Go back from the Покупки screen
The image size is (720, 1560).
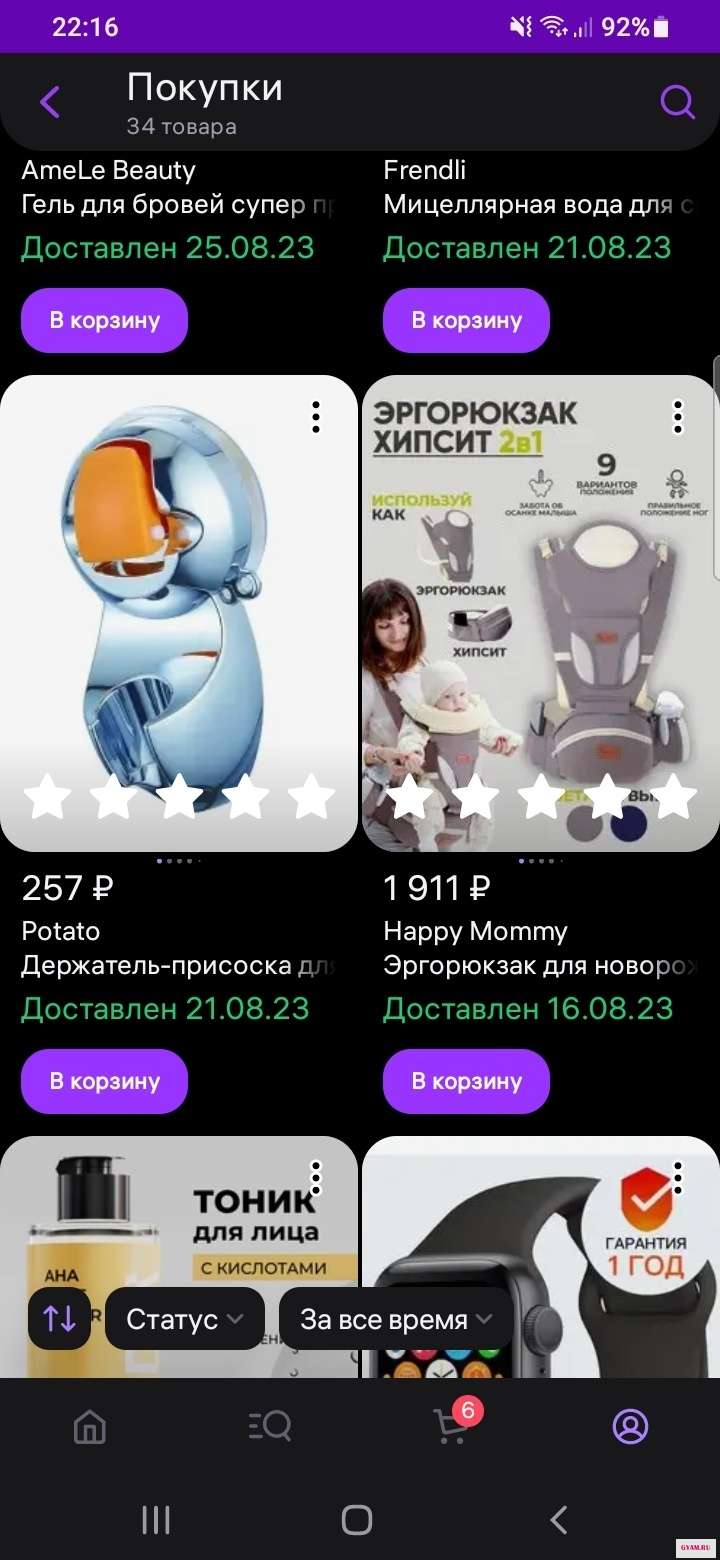tap(50, 102)
